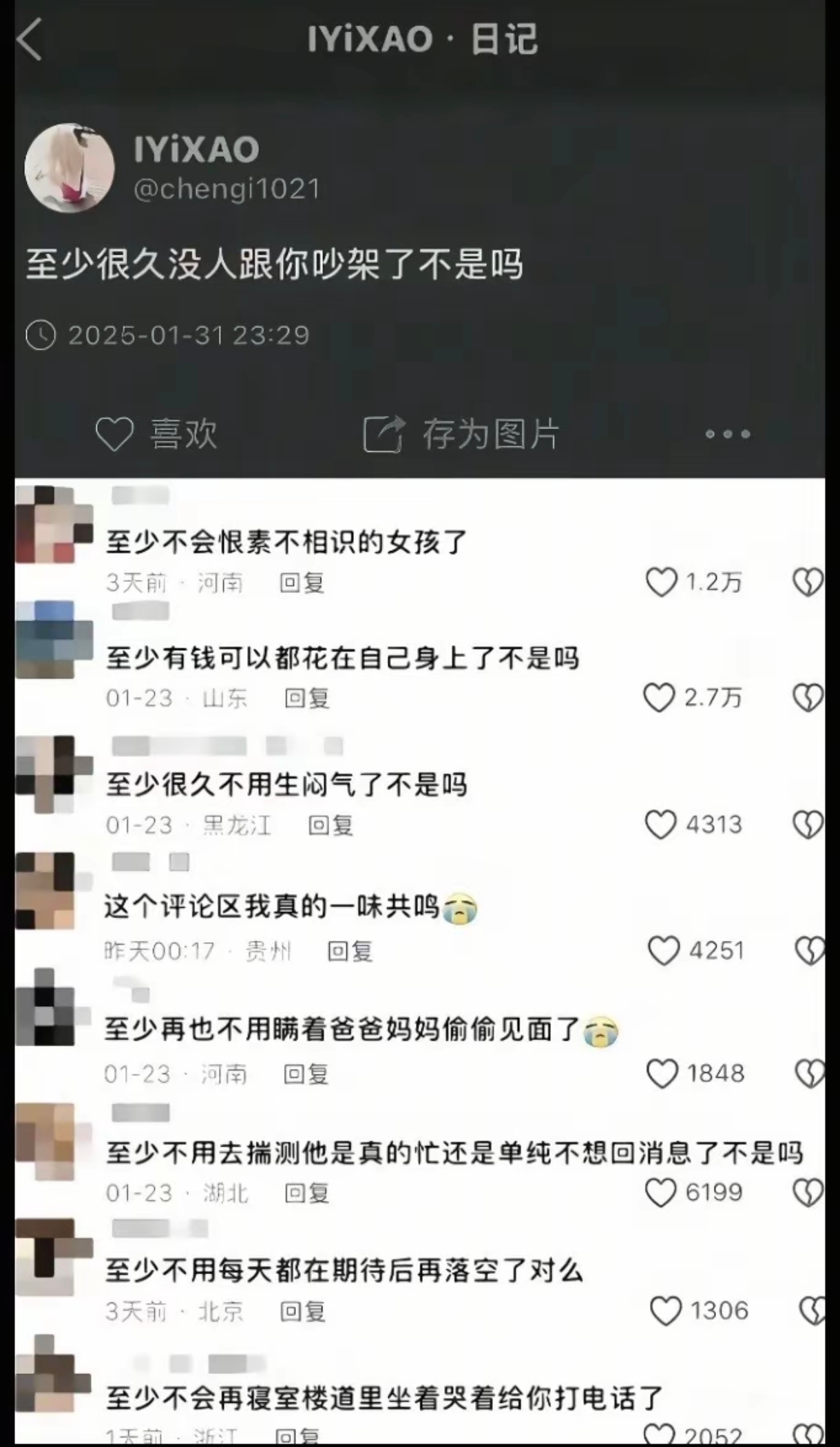Reply to the comment from 黑龙江
840x1447 pixels.
(330, 825)
